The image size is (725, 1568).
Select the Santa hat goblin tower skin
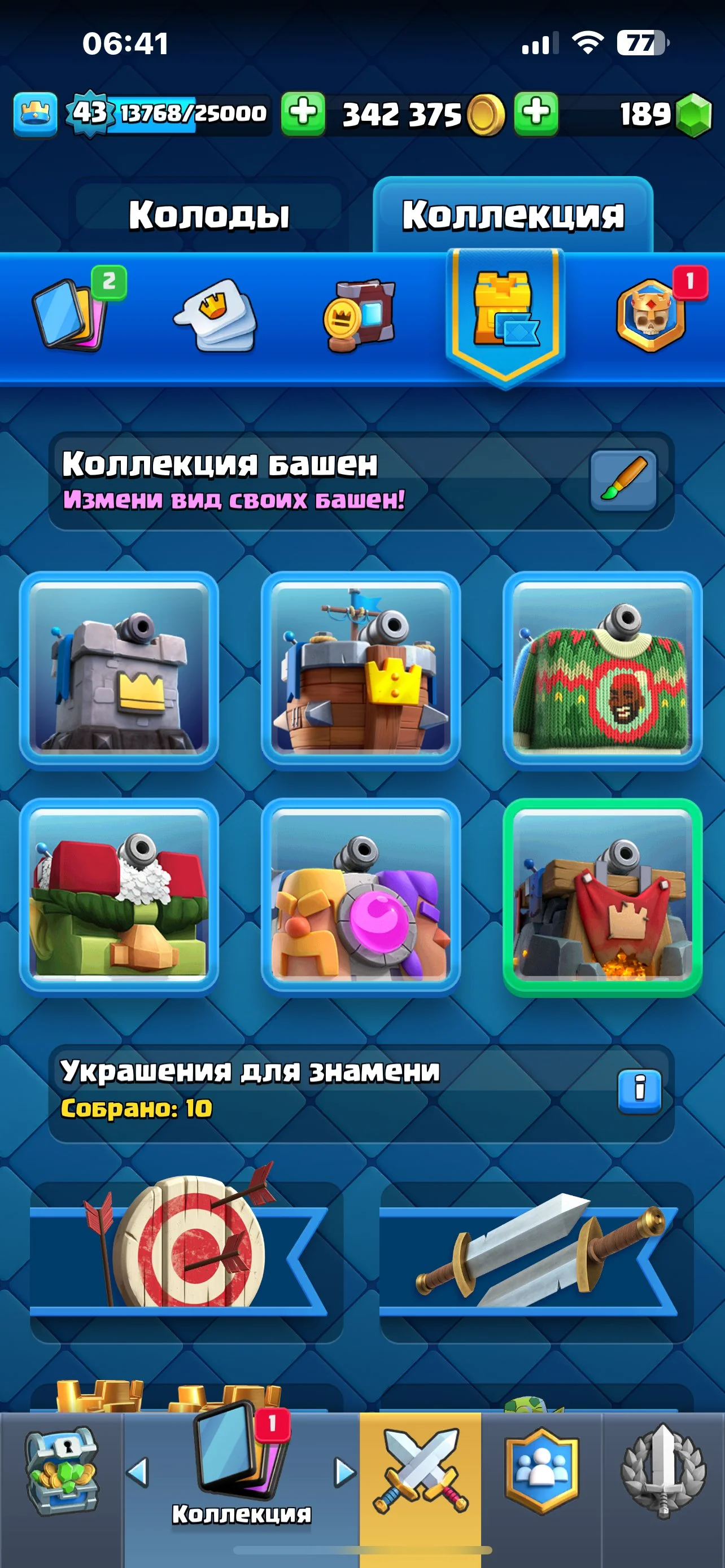point(119,895)
